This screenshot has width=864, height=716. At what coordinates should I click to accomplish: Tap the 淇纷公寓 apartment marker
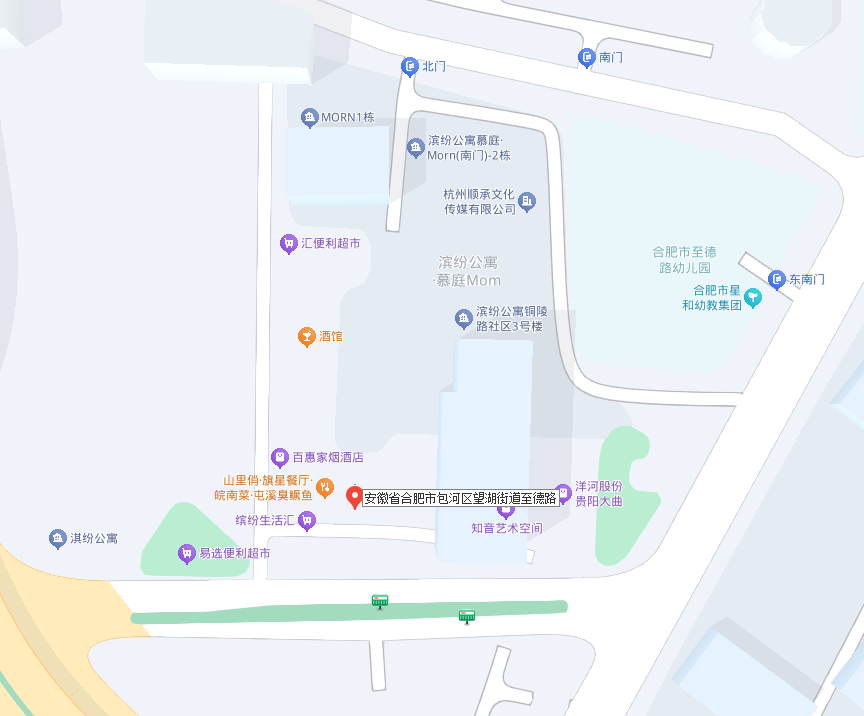point(57,538)
